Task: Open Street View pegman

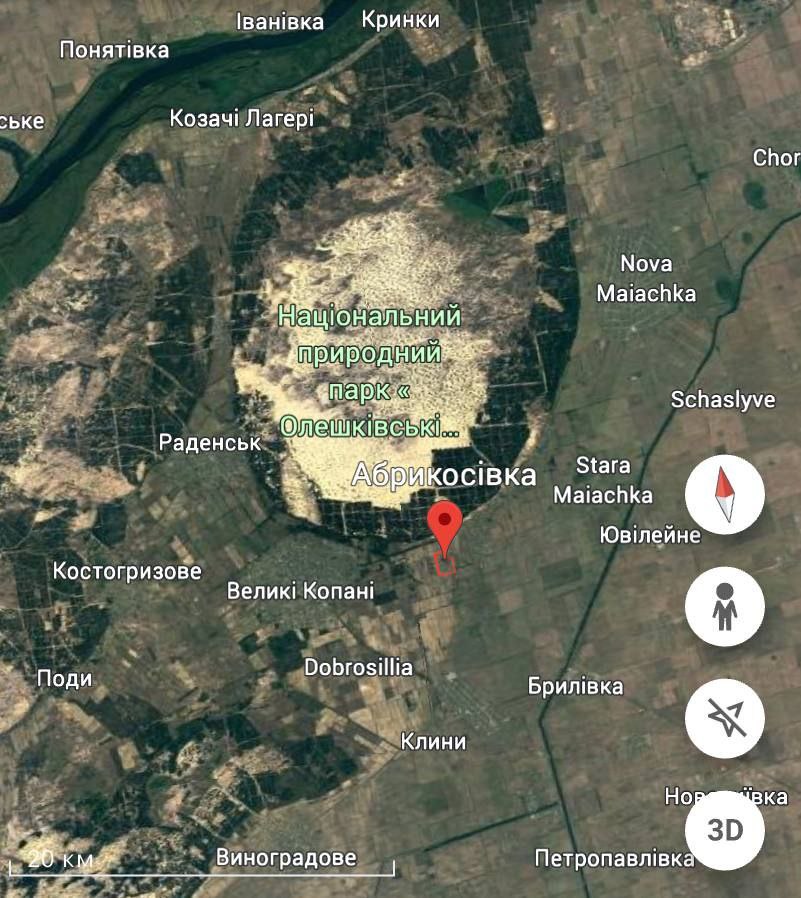Action: click(724, 606)
